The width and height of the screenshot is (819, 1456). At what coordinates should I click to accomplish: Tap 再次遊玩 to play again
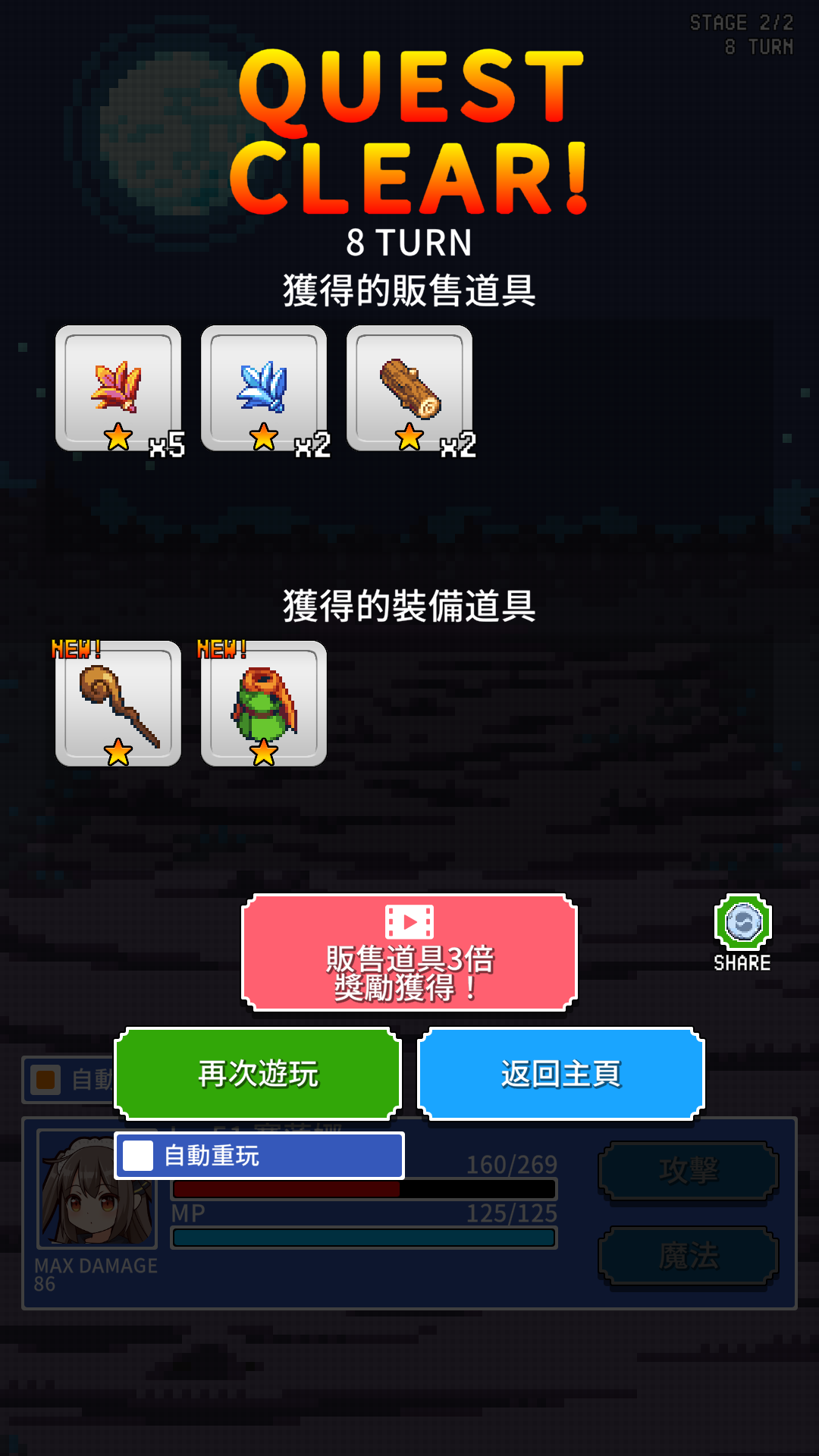tap(258, 1074)
